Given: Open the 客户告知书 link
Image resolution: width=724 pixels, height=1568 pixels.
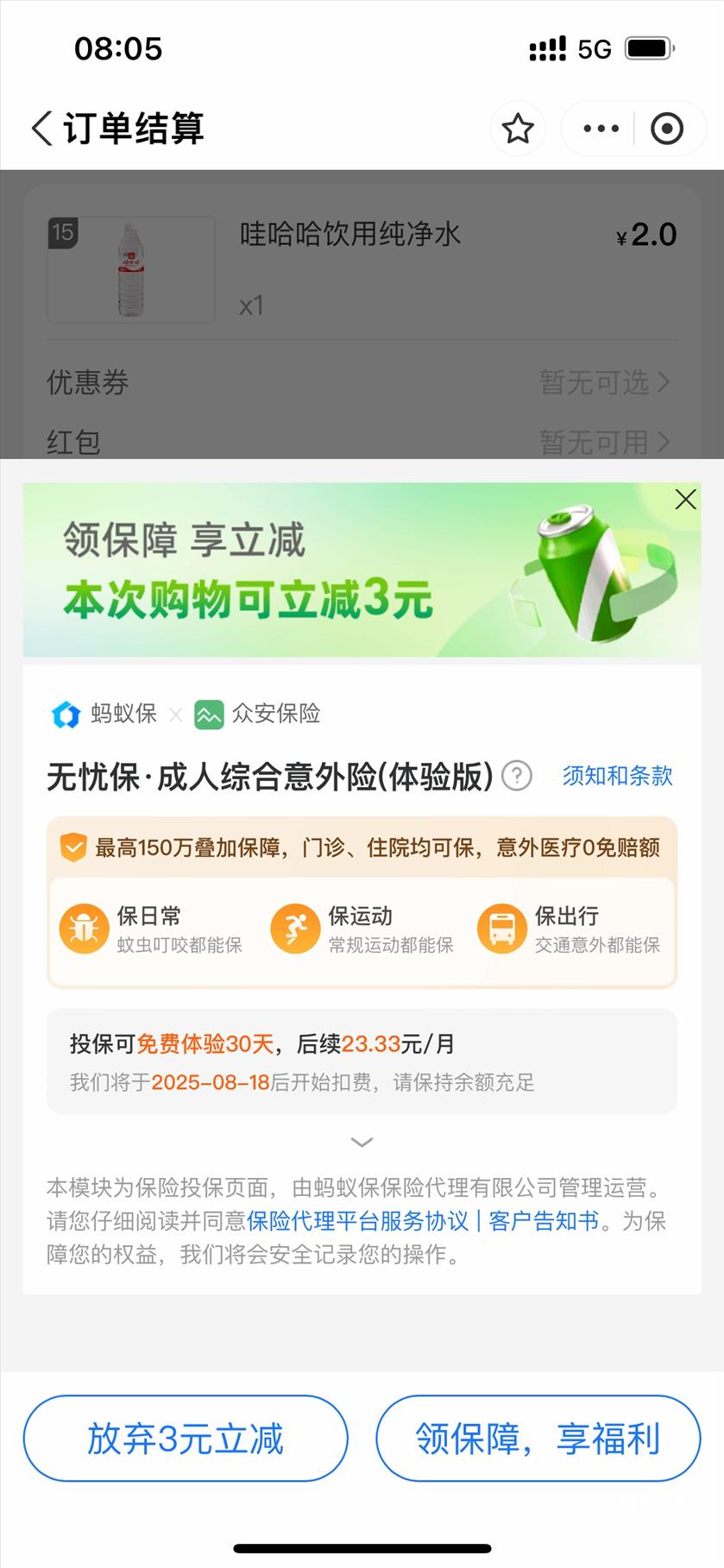Looking at the screenshot, I should tap(544, 1221).
